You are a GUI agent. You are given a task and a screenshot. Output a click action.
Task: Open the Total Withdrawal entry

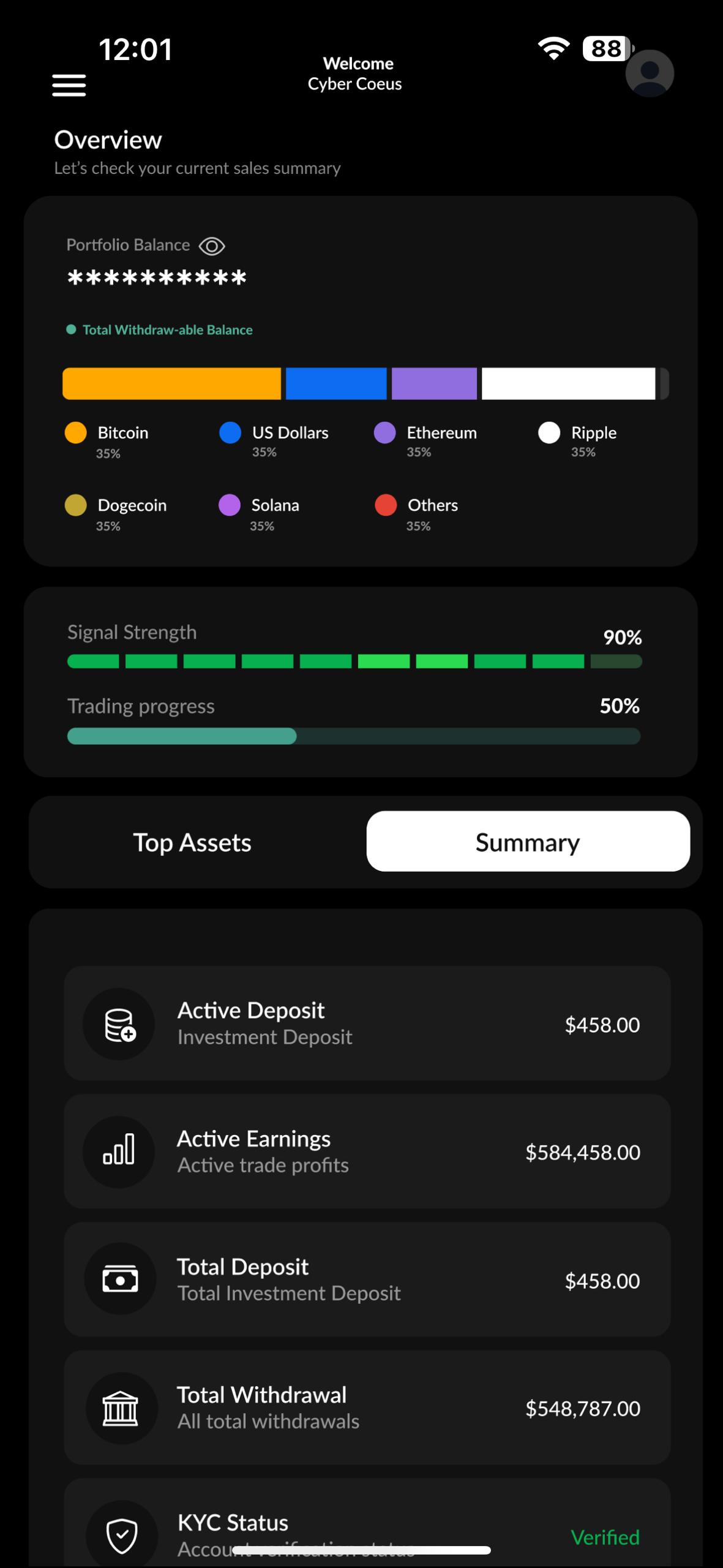click(x=367, y=1408)
